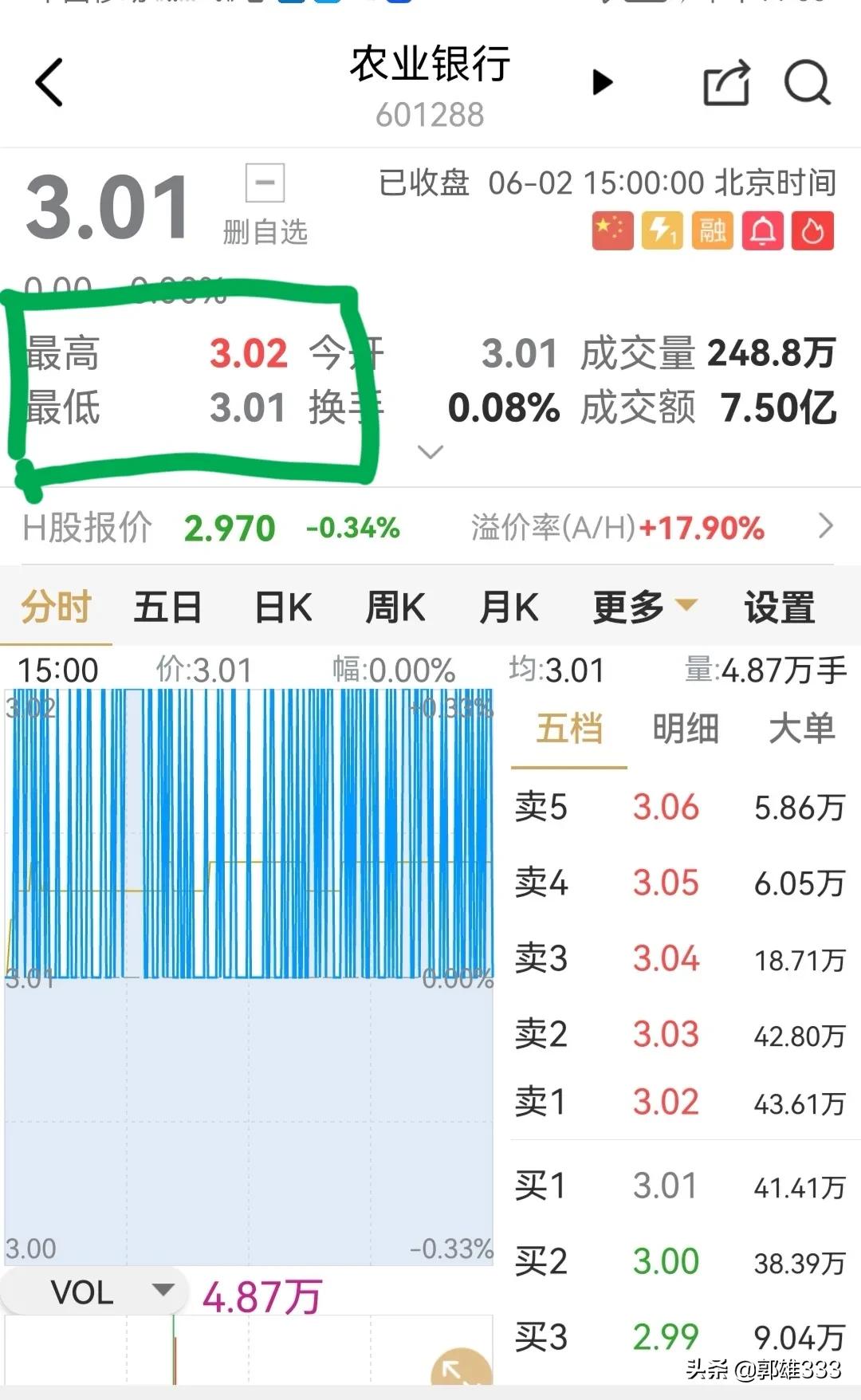
Task: Show the 明细 trade details tab
Action: [x=686, y=729]
